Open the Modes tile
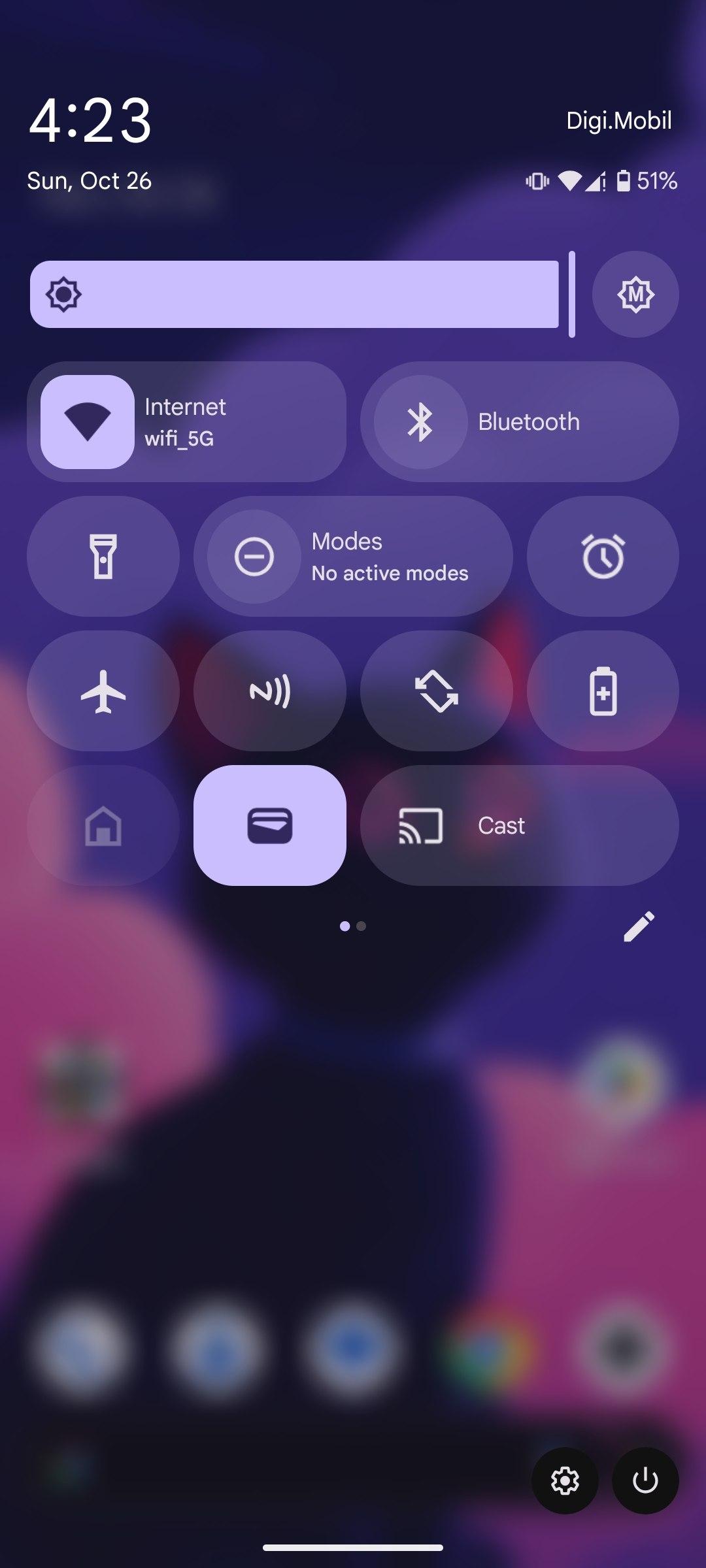The height and width of the screenshot is (1568, 706). point(353,557)
